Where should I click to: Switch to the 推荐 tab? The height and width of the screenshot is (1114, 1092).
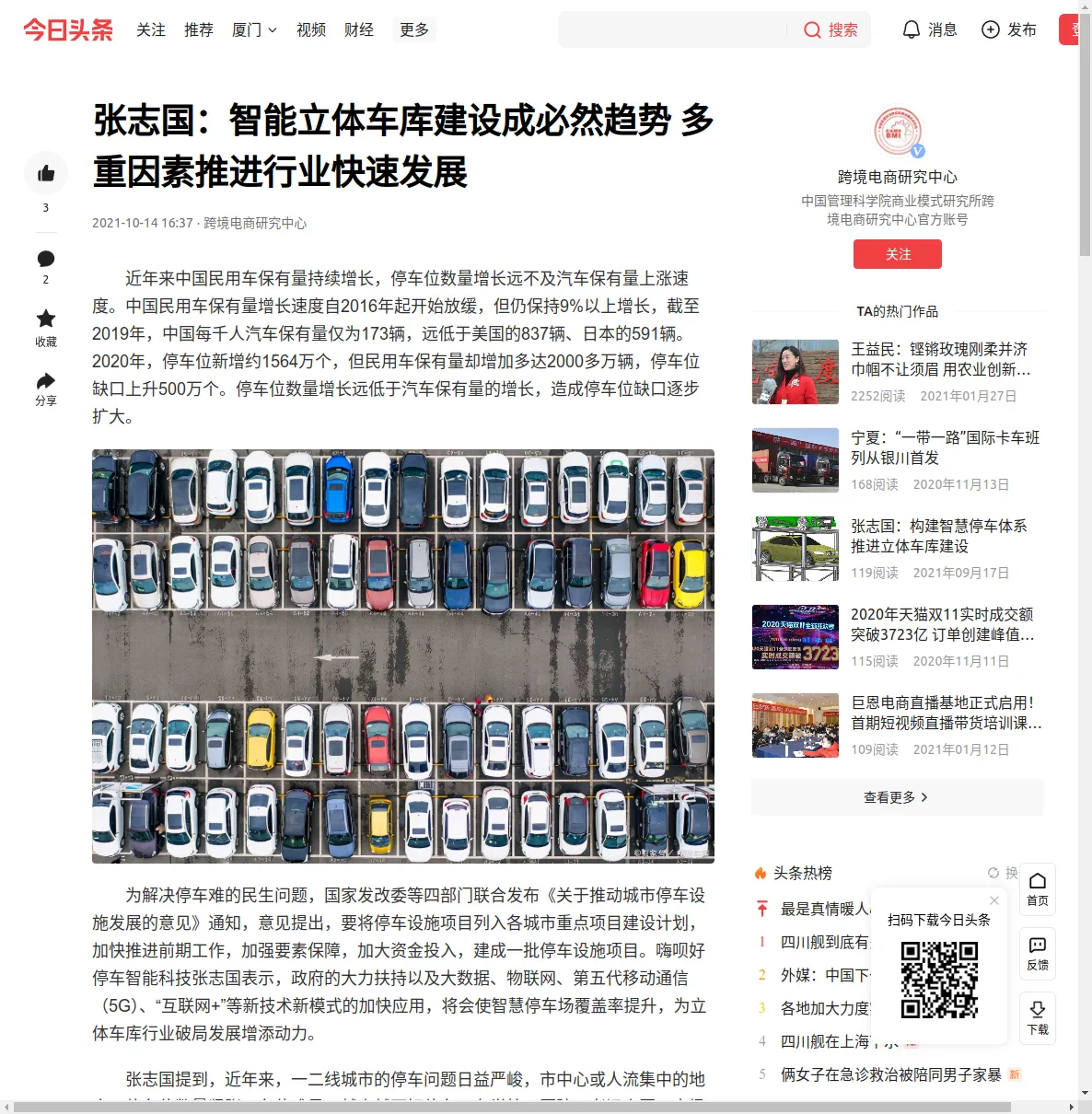point(199,30)
